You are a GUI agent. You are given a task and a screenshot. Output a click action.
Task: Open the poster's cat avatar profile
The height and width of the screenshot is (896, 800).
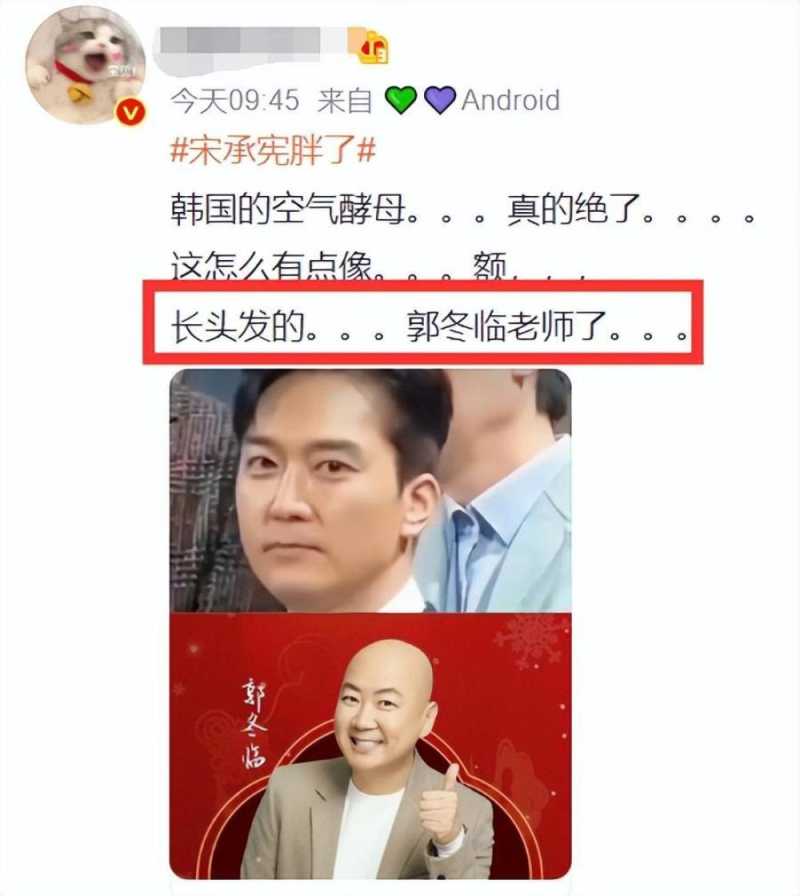pyautogui.click(x=84, y=64)
